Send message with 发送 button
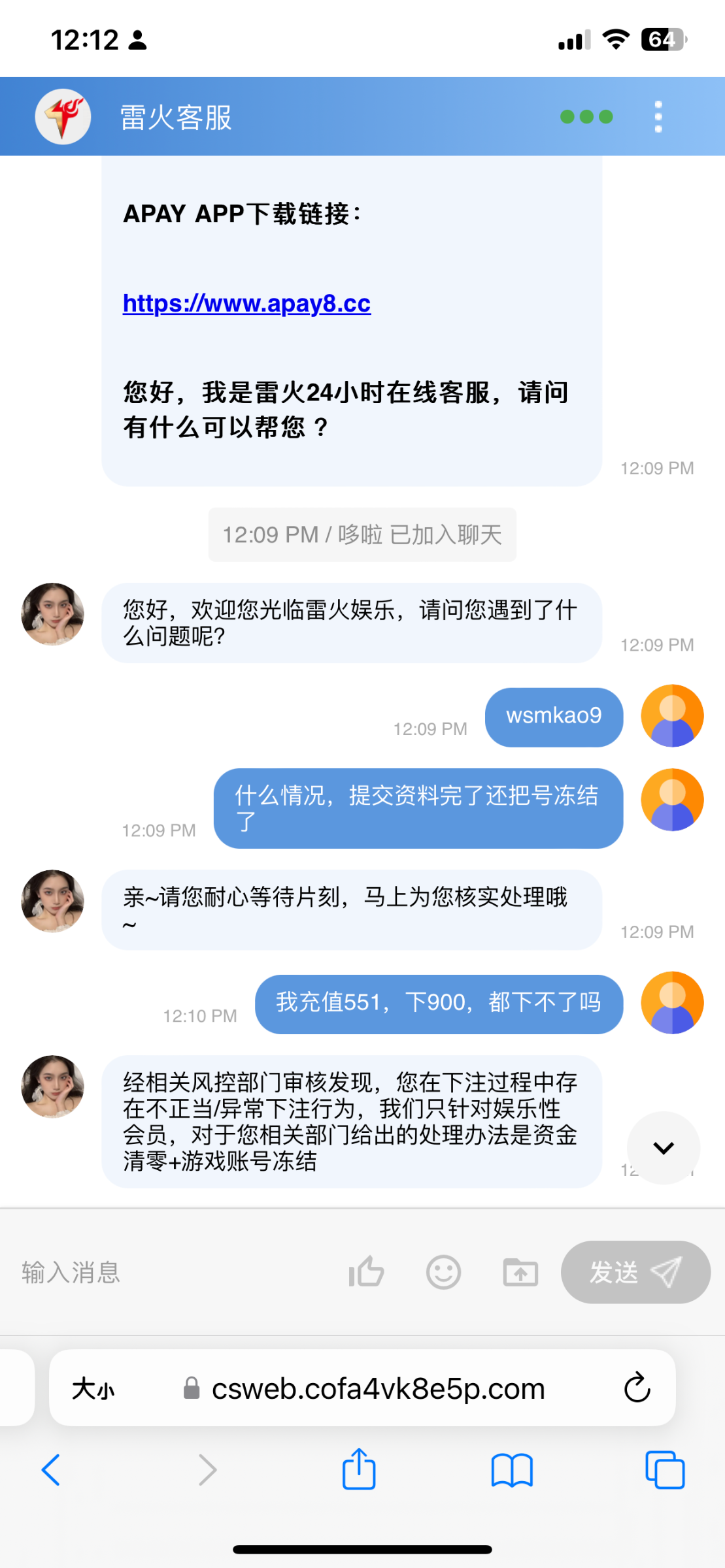 tap(635, 1272)
